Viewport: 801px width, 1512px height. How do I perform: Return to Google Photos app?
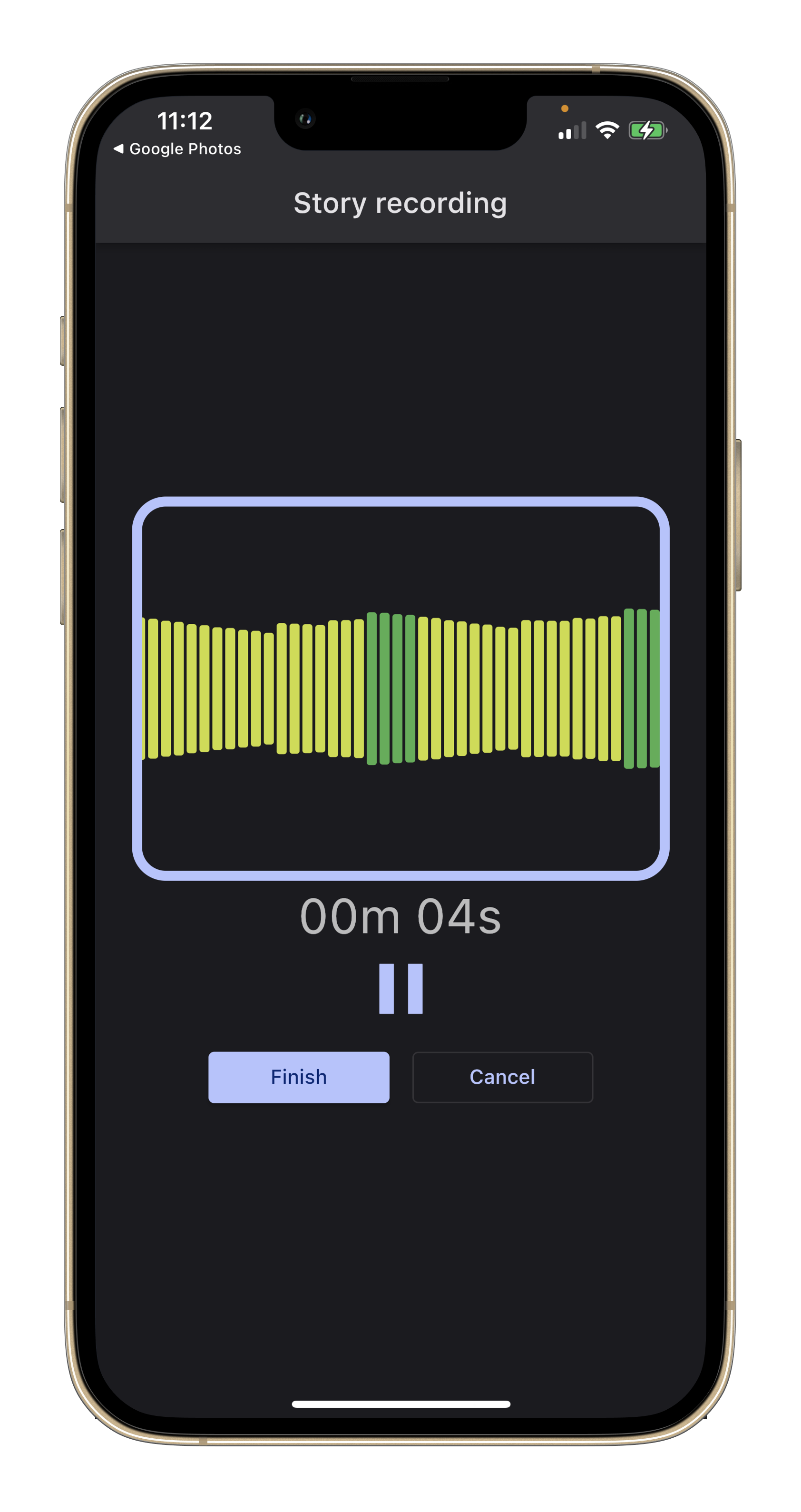coord(177,149)
